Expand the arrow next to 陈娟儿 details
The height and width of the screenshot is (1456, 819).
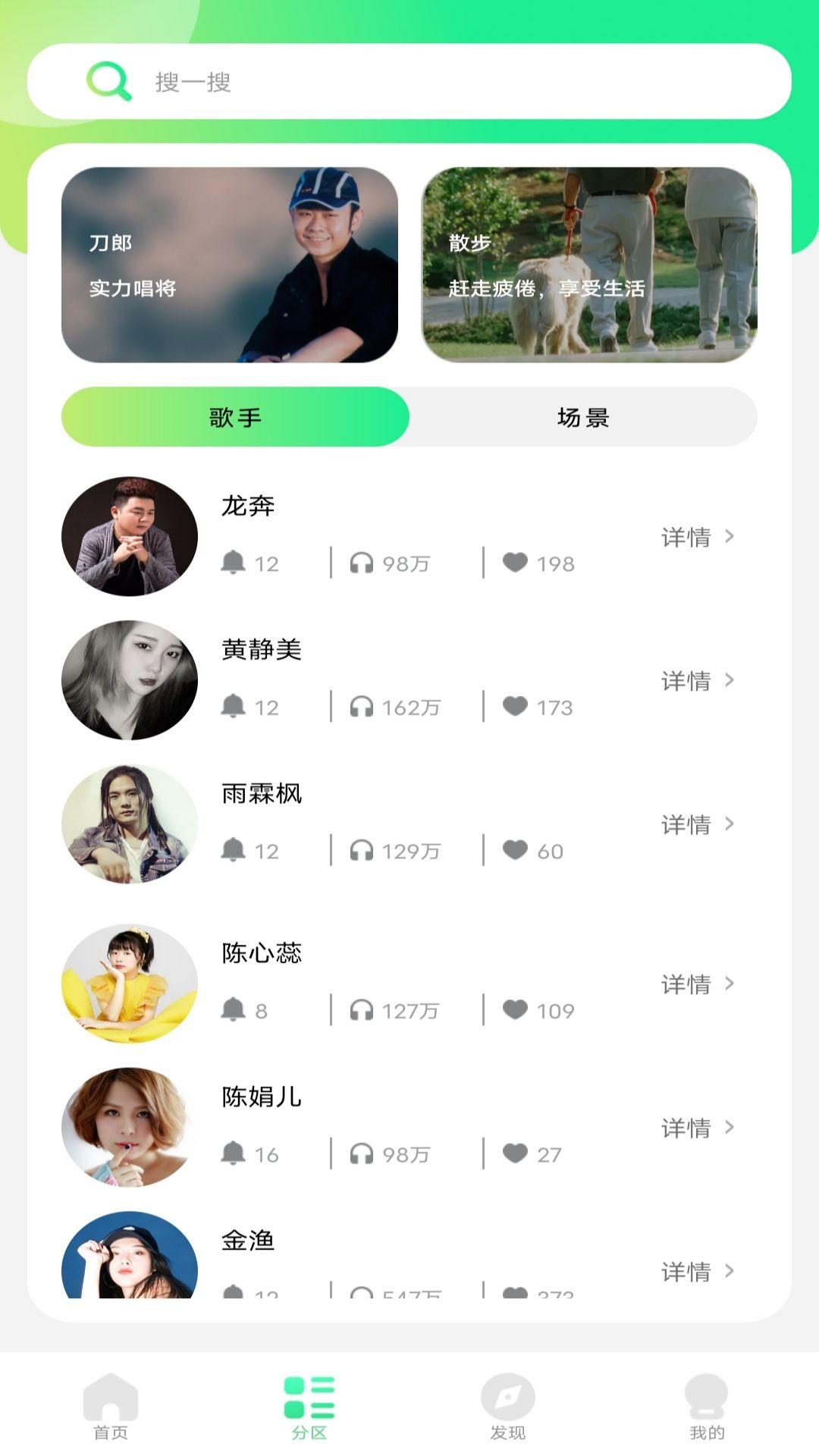(x=729, y=1128)
